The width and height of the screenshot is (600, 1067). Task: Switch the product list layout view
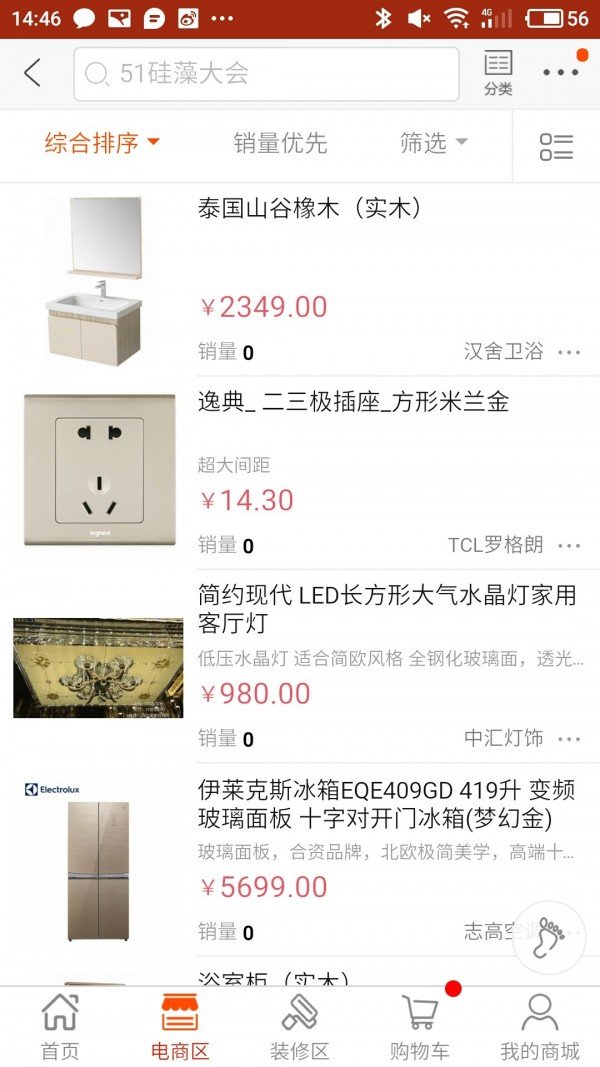[x=556, y=146]
